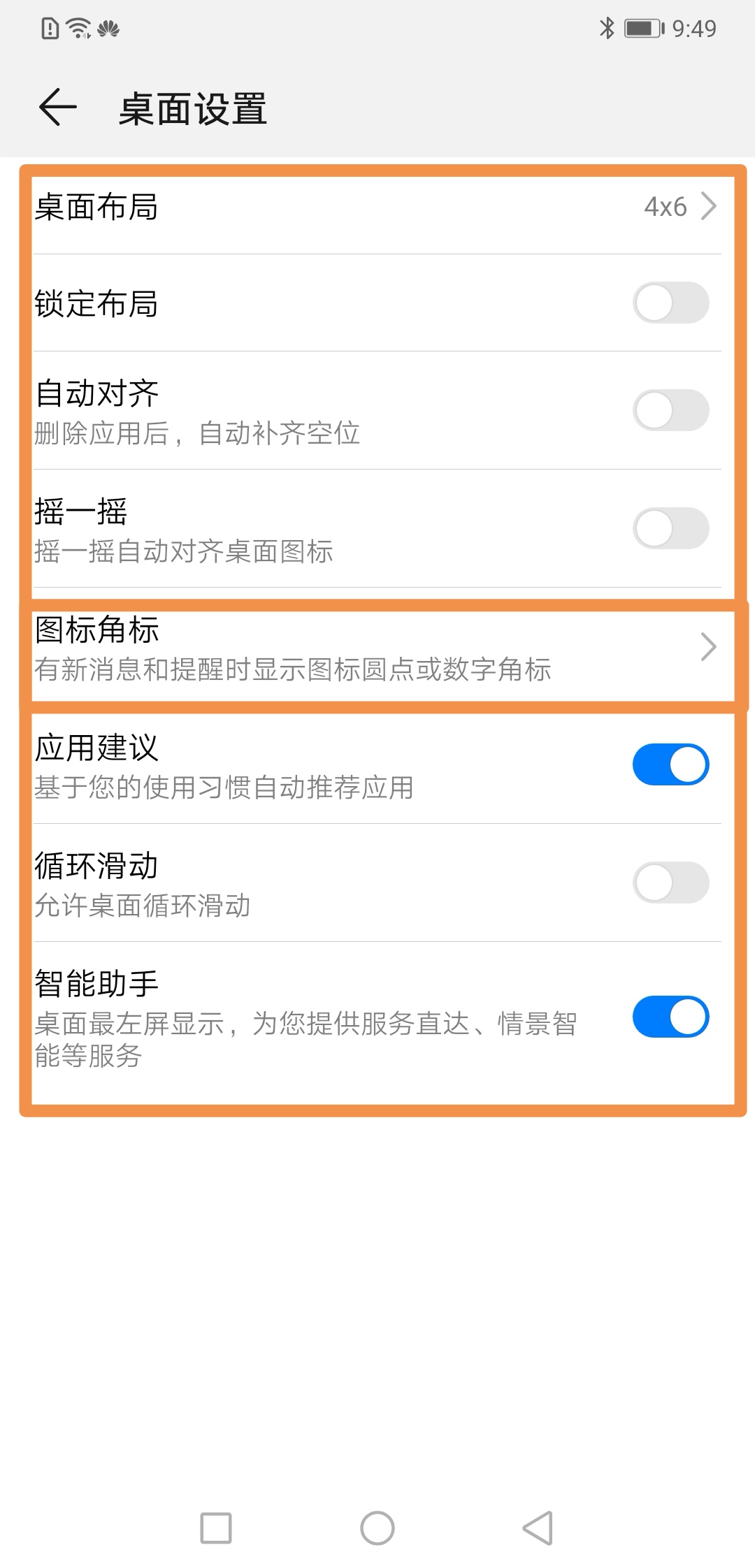Enable the 锁定布局 switch
This screenshot has width=755, height=1568.
(670, 303)
